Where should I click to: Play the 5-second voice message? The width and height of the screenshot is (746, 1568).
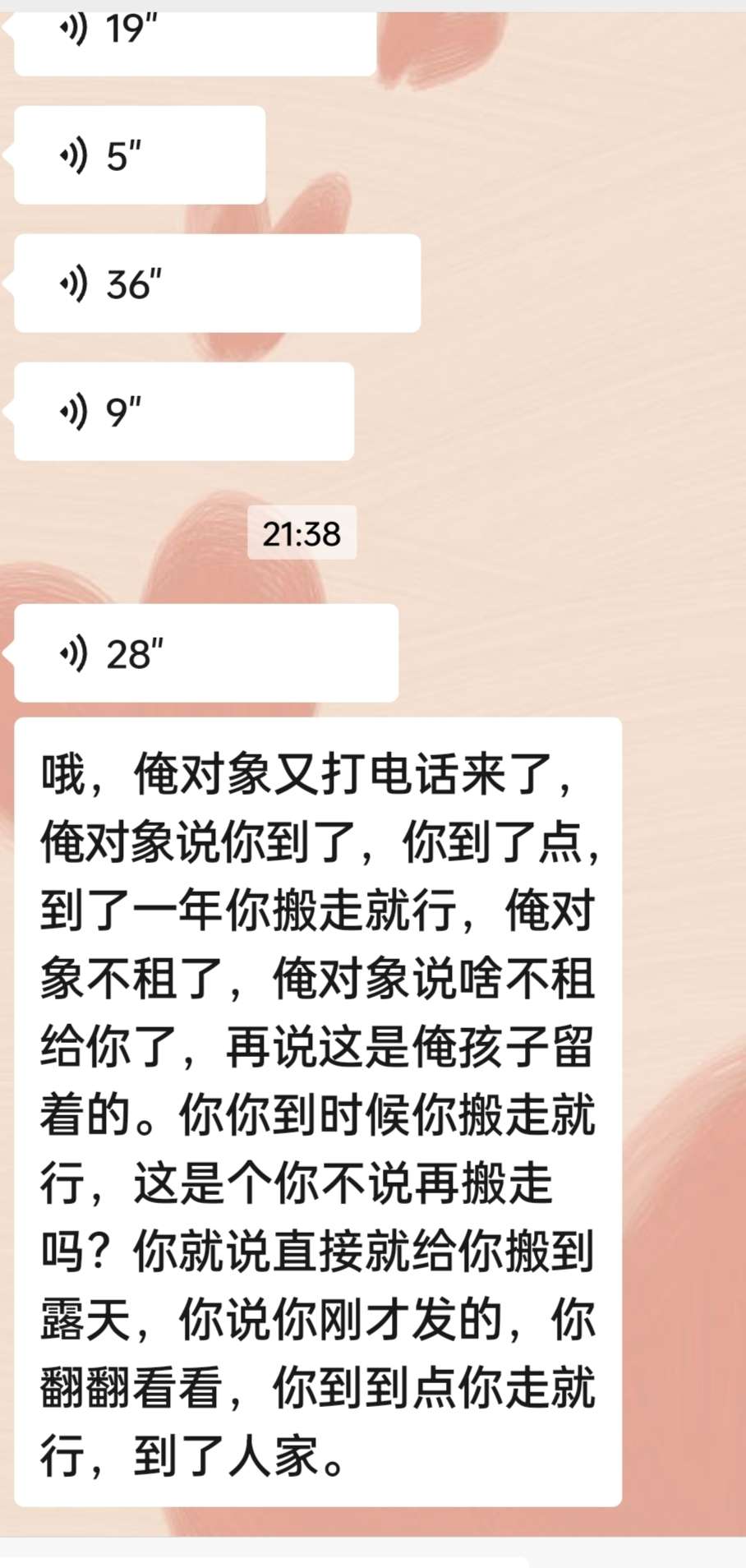tap(140, 155)
